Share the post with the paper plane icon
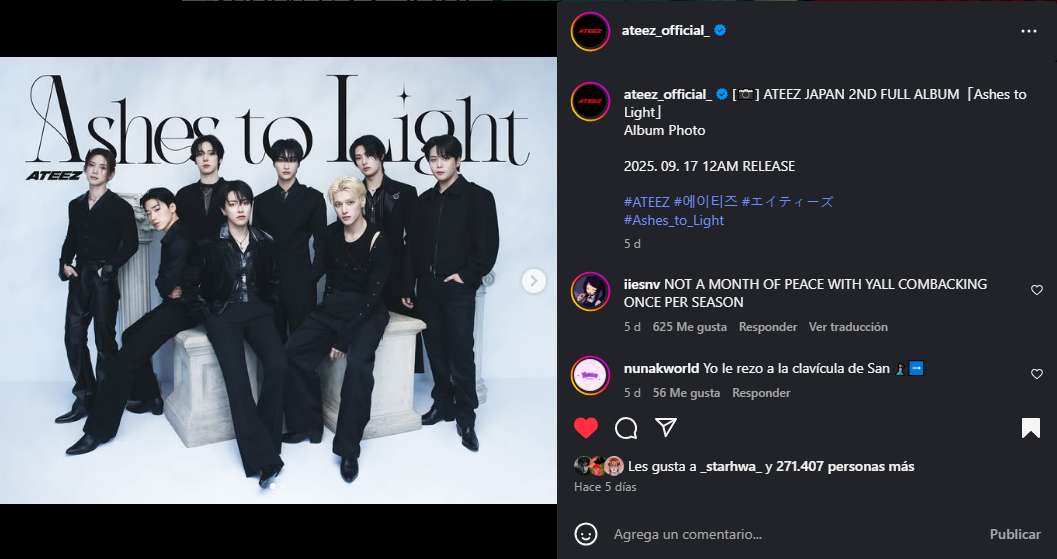The width and height of the screenshot is (1057, 559). click(666, 428)
